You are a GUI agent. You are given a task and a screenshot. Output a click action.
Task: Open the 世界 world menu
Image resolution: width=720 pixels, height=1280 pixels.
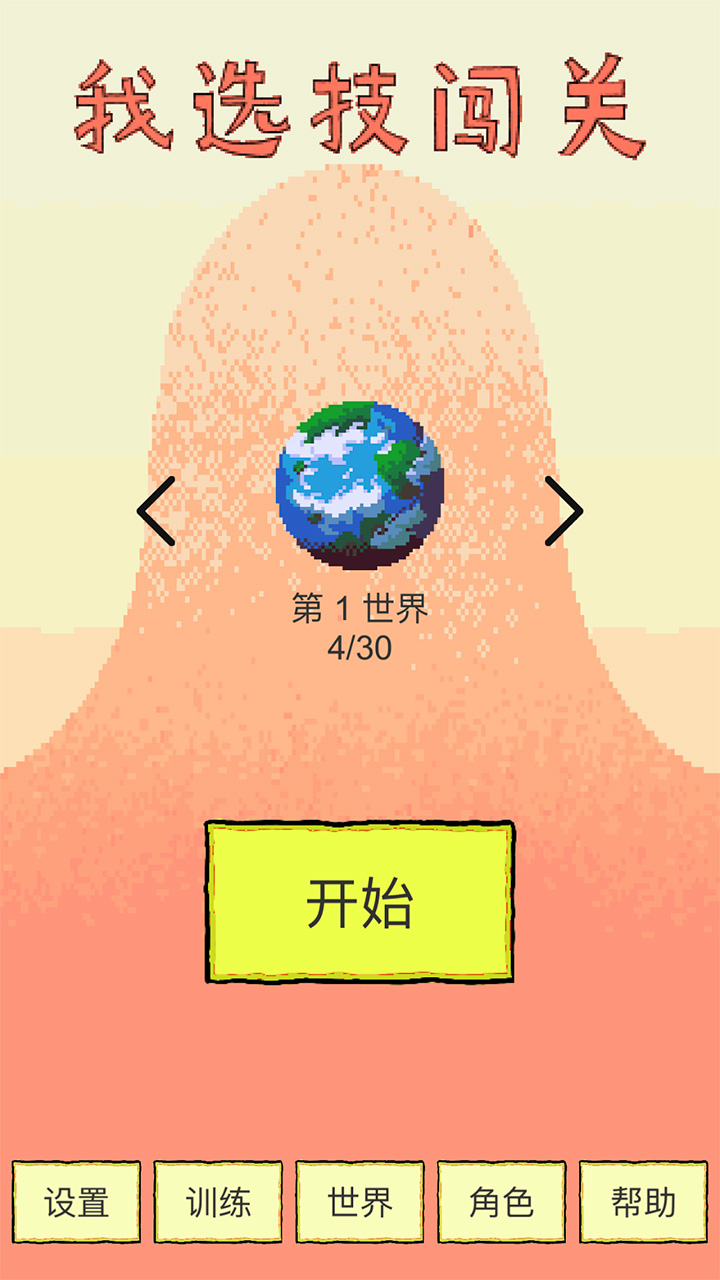360,1202
